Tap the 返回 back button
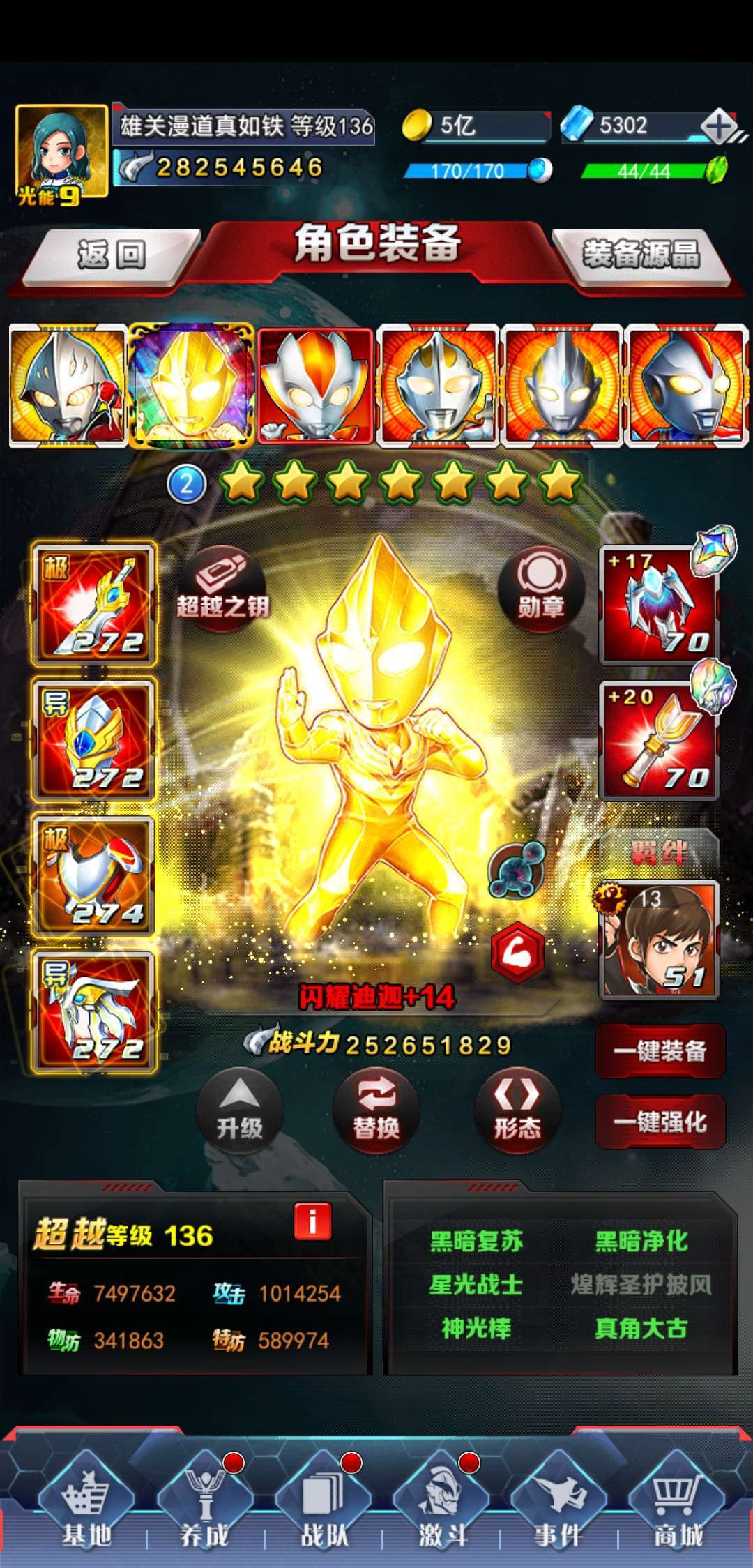 click(110, 255)
